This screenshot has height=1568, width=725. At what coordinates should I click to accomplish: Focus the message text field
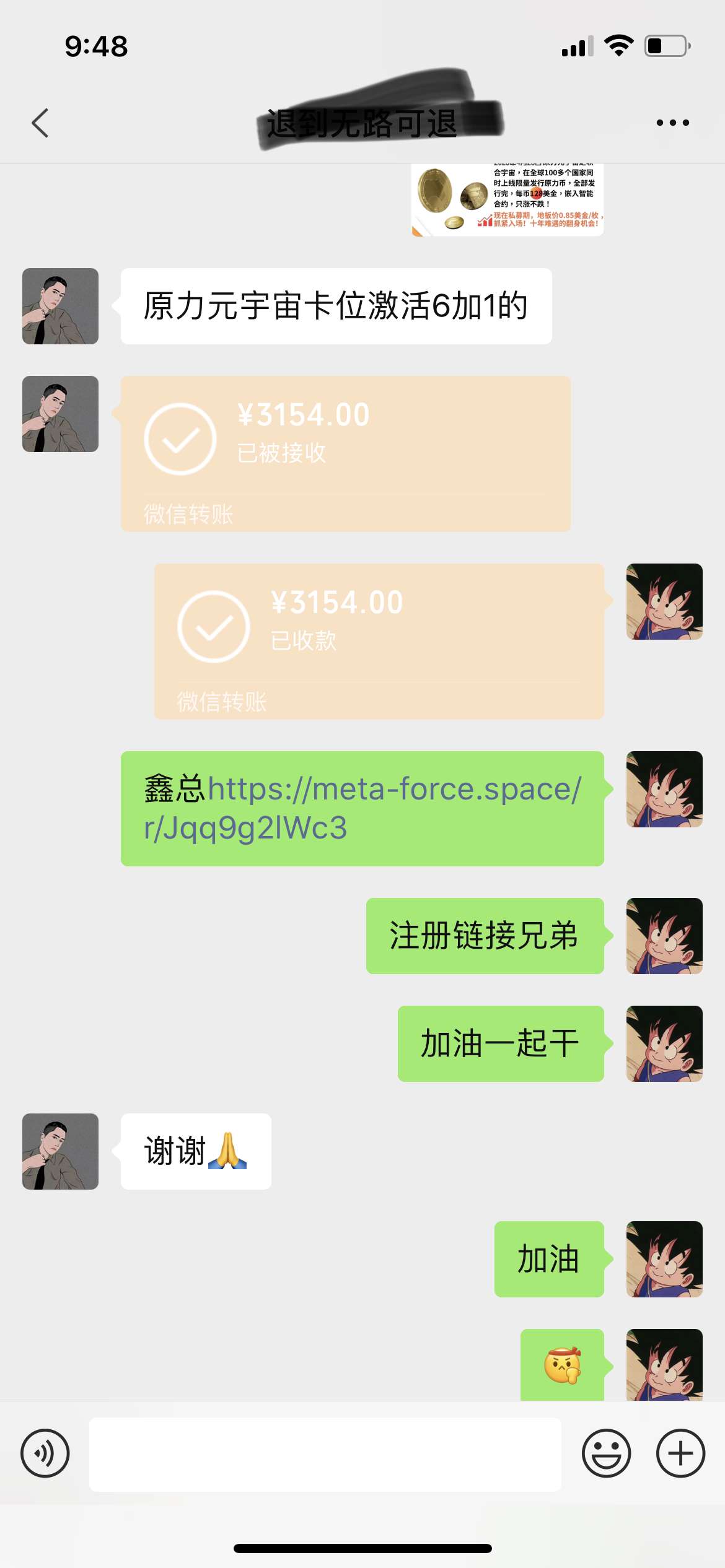tap(325, 1454)
